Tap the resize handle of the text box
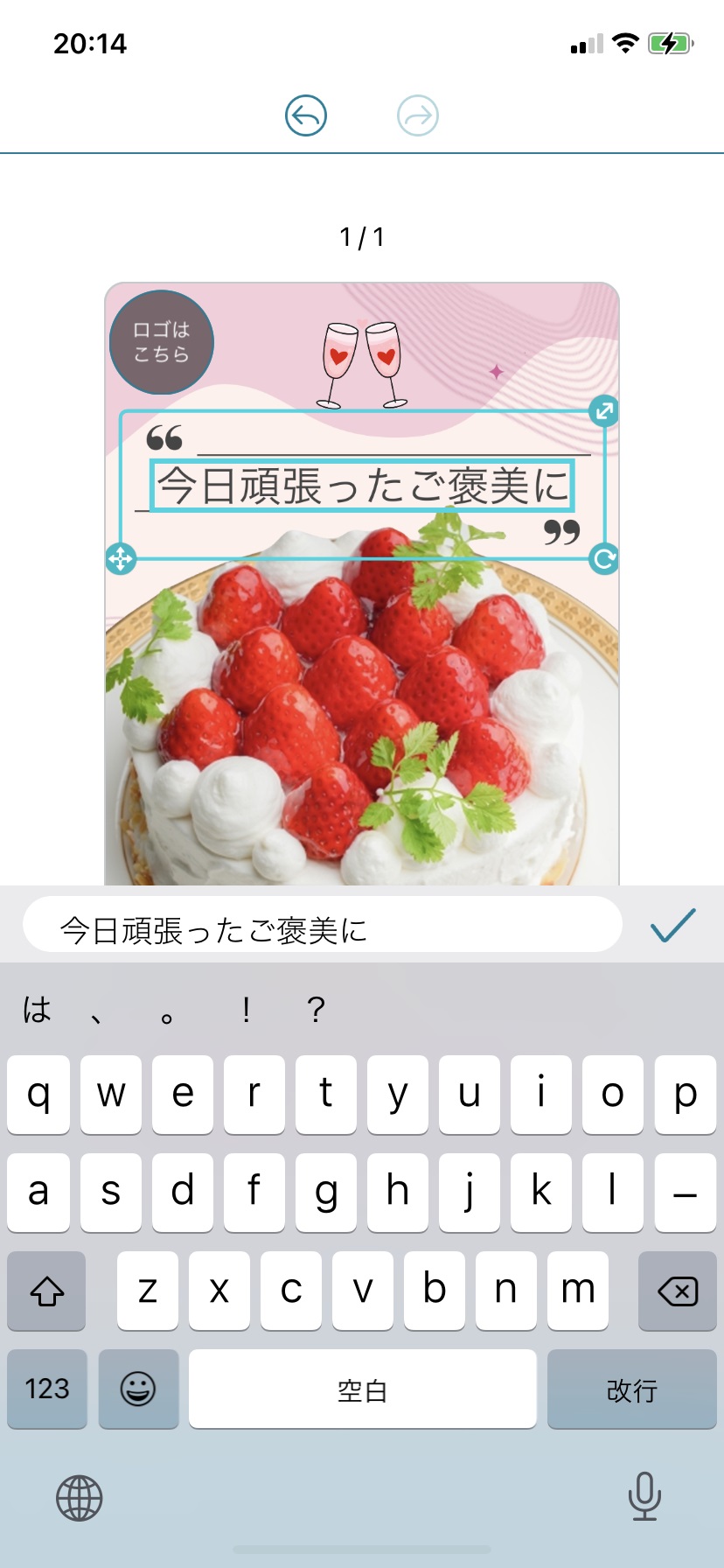The height and width of the screenshot is (1568, 724). 604,410
